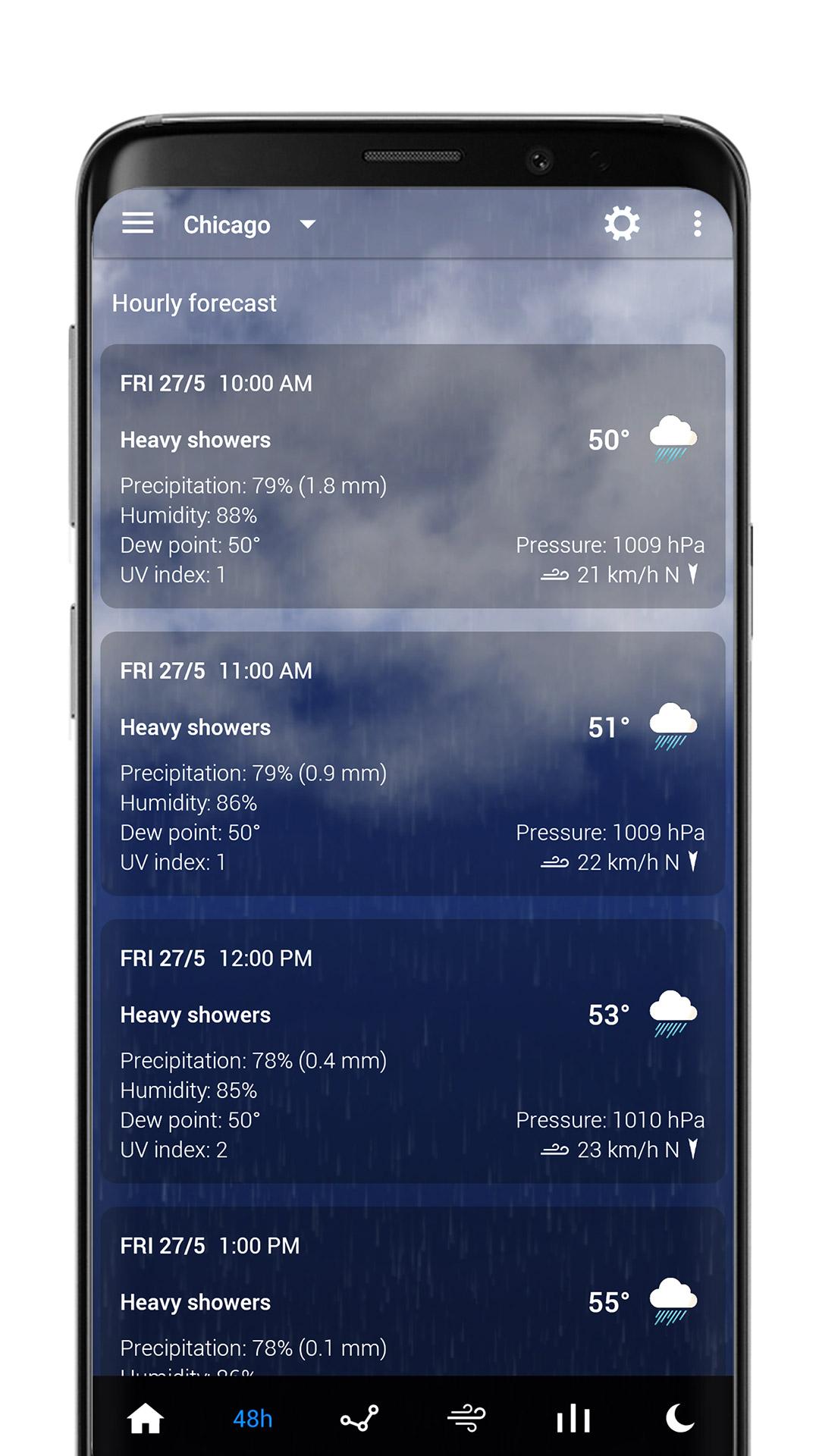Open the bar chart tab

pos(573,1418)
